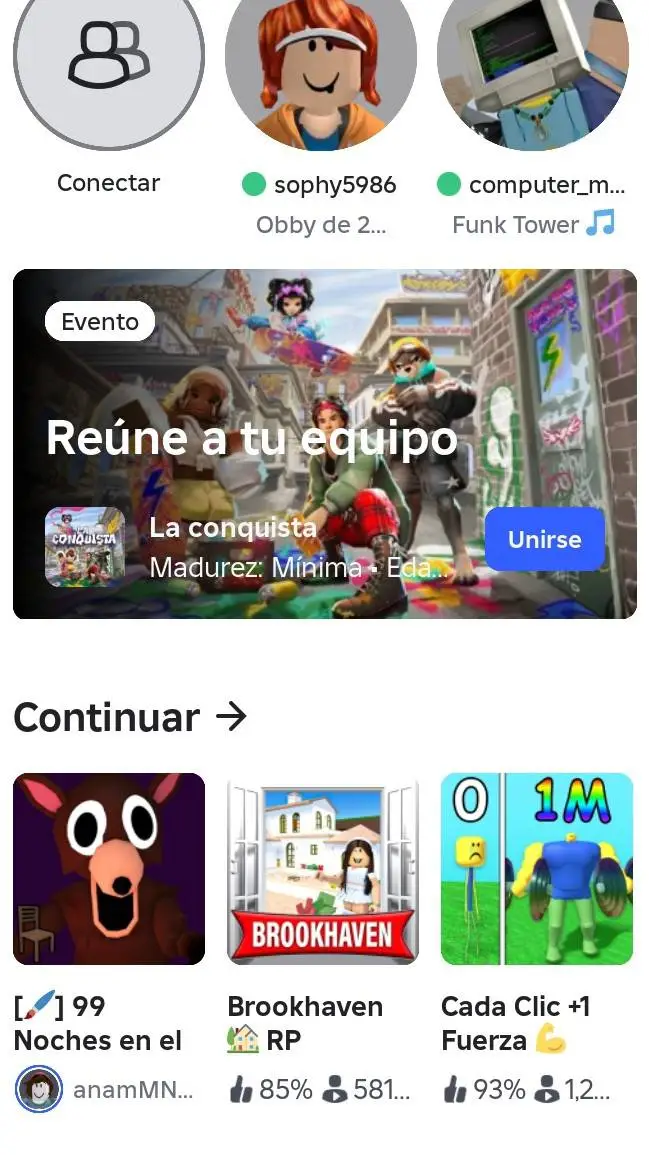Tap the Conectar friends button
Viewport: 649px width, 1155px height.
click(x=108, y=58)
